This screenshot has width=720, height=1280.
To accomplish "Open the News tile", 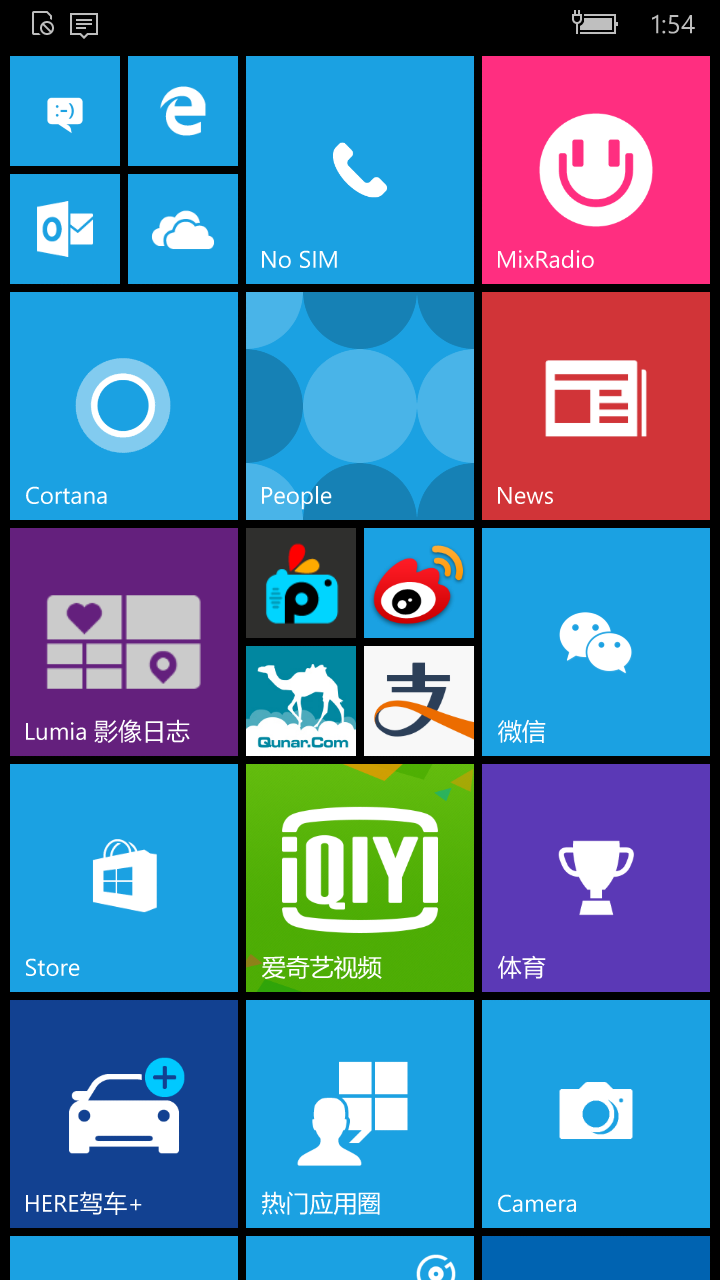I will click(596, 406).
